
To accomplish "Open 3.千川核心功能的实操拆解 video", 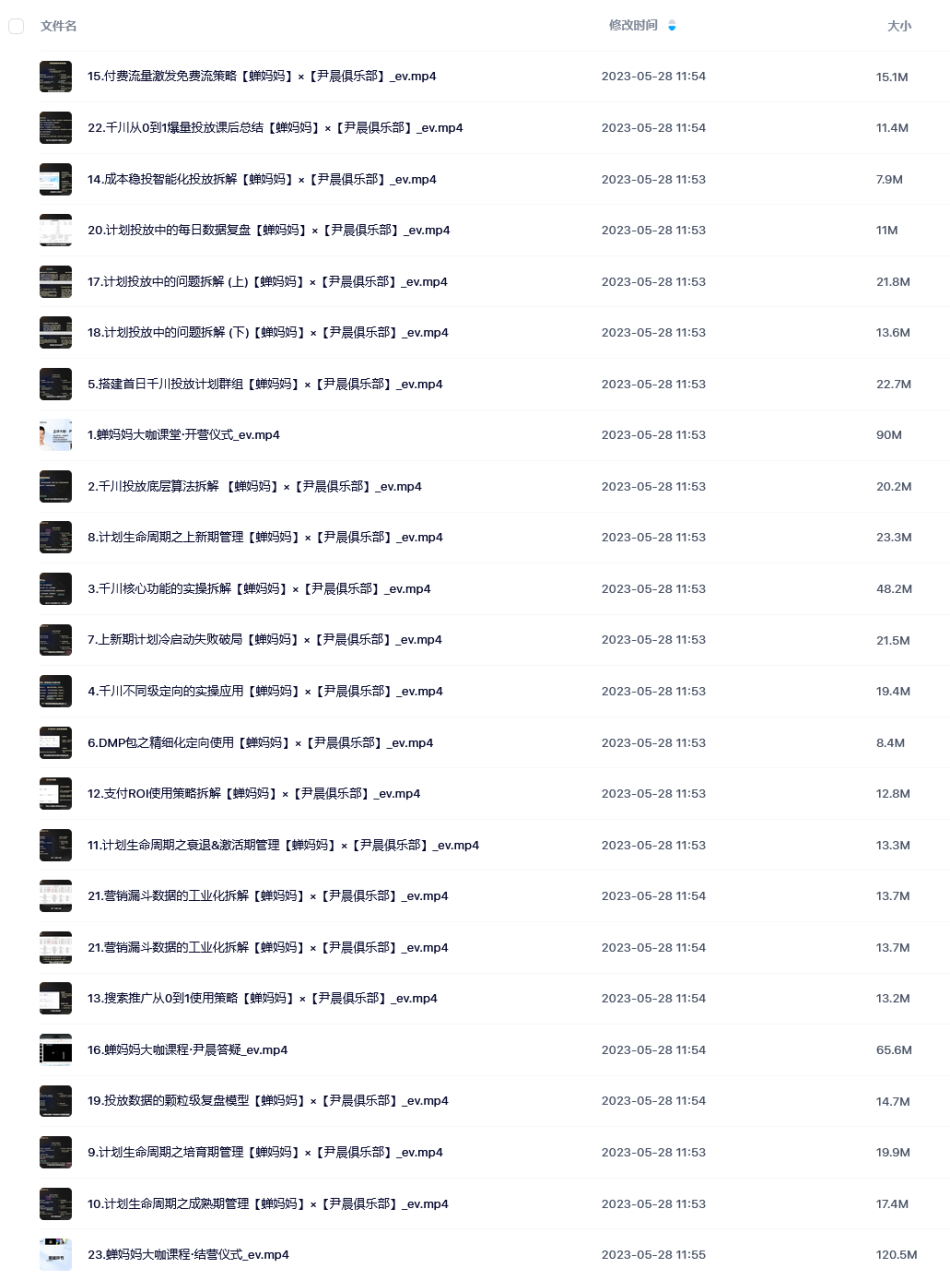I will (259, 589).
